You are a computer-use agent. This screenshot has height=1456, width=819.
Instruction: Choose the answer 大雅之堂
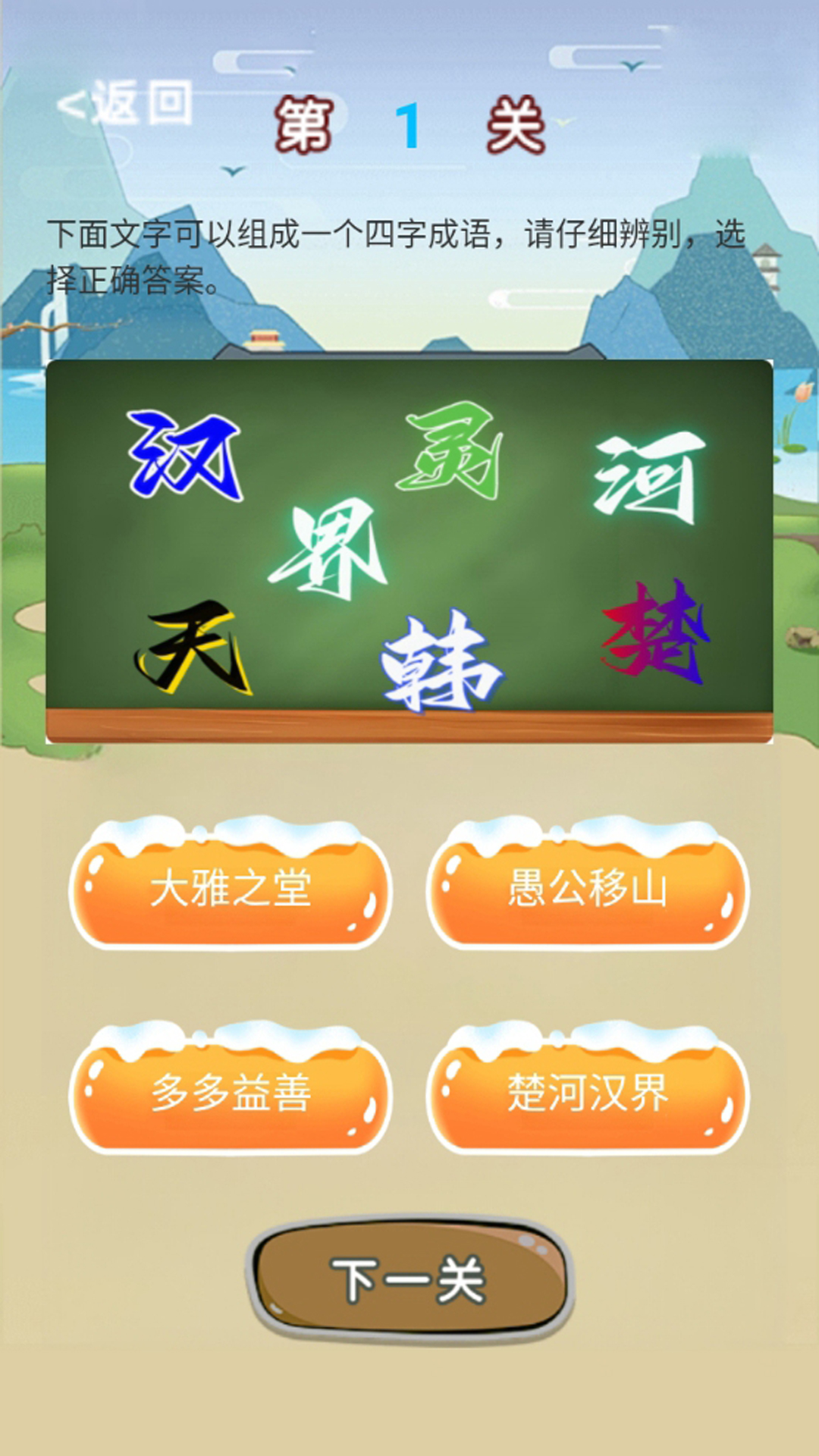[231, 890]
